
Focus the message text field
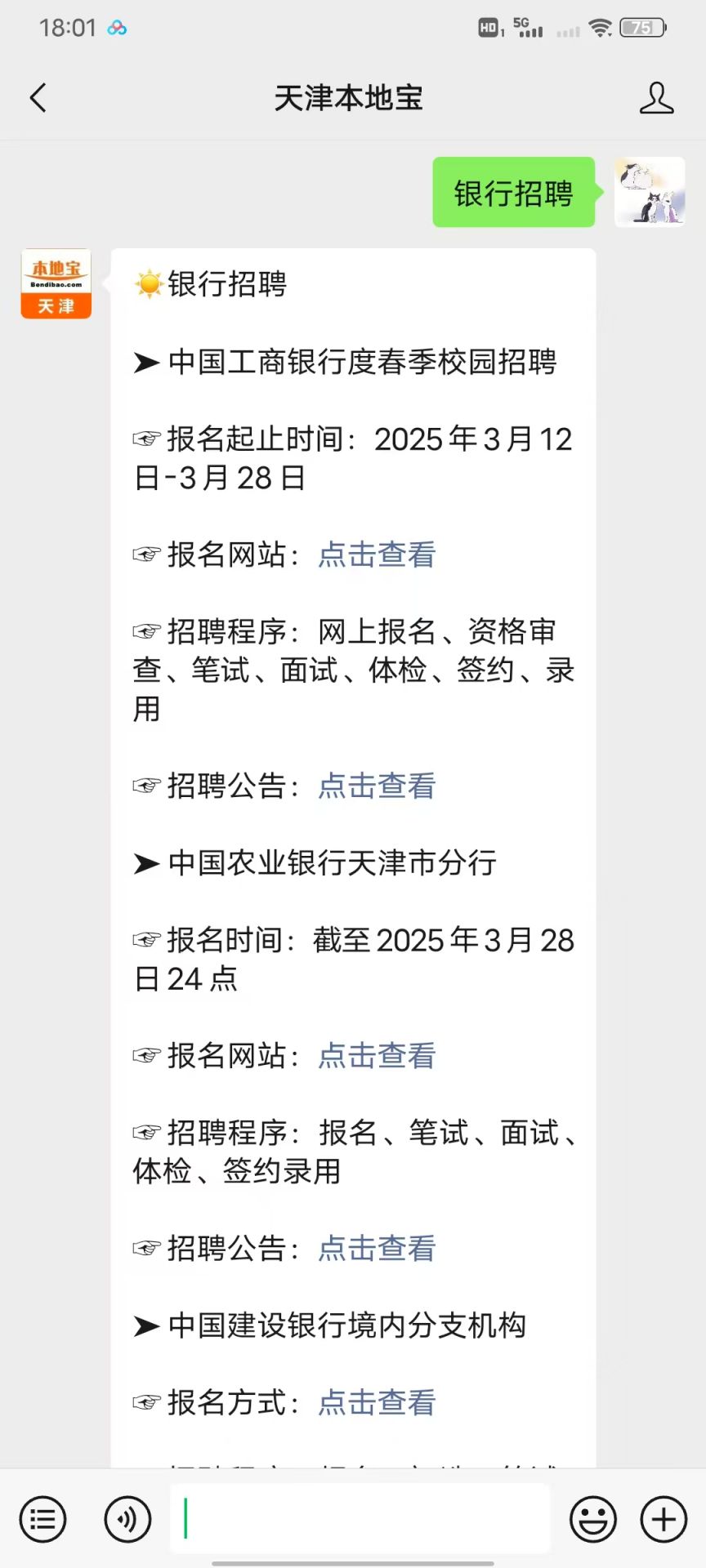[x=360, y=1519]
